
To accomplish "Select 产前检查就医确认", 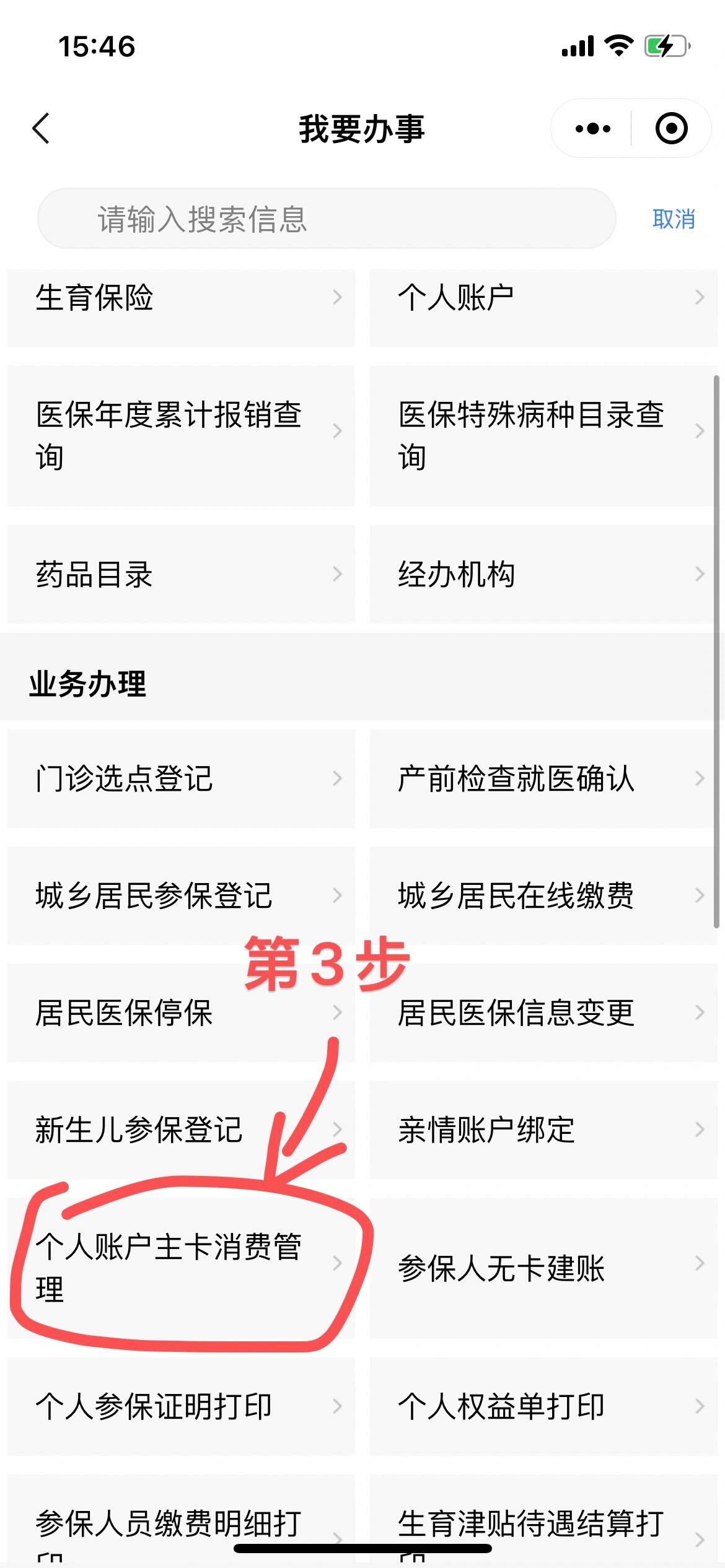I will [x=543, y=778].
